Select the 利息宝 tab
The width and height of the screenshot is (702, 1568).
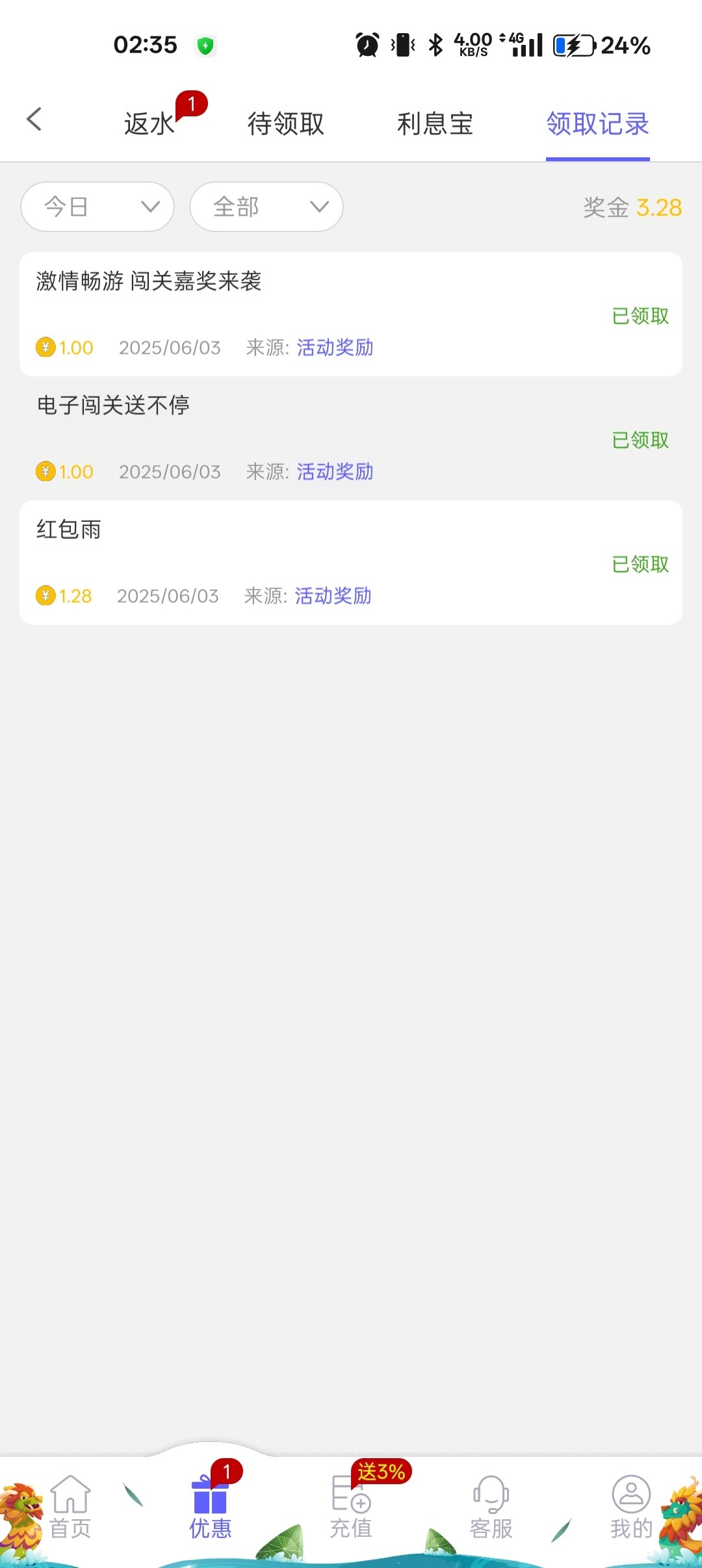point(437,124)
